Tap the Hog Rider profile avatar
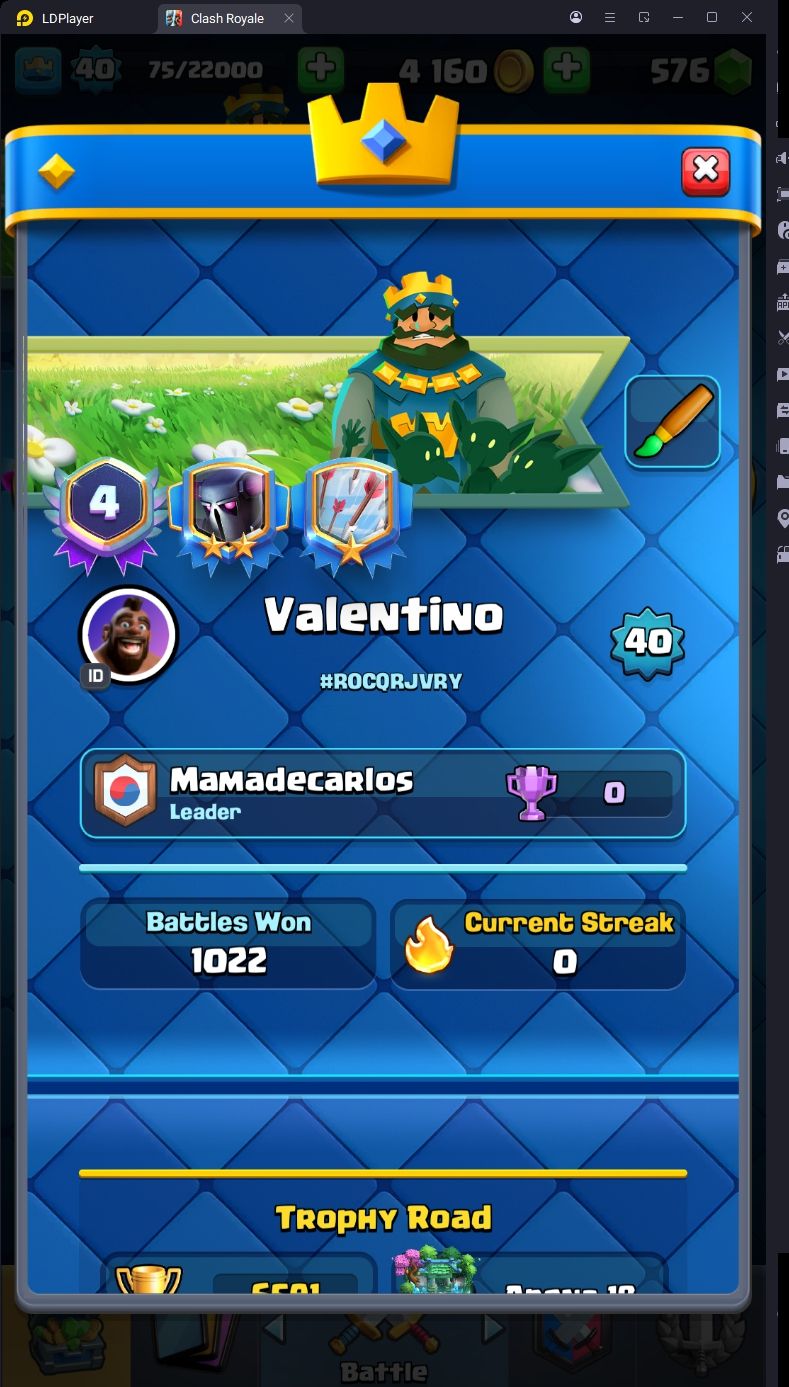This screenshot has height=1387, width=789. pyautogui.click(x=127, y=634)
